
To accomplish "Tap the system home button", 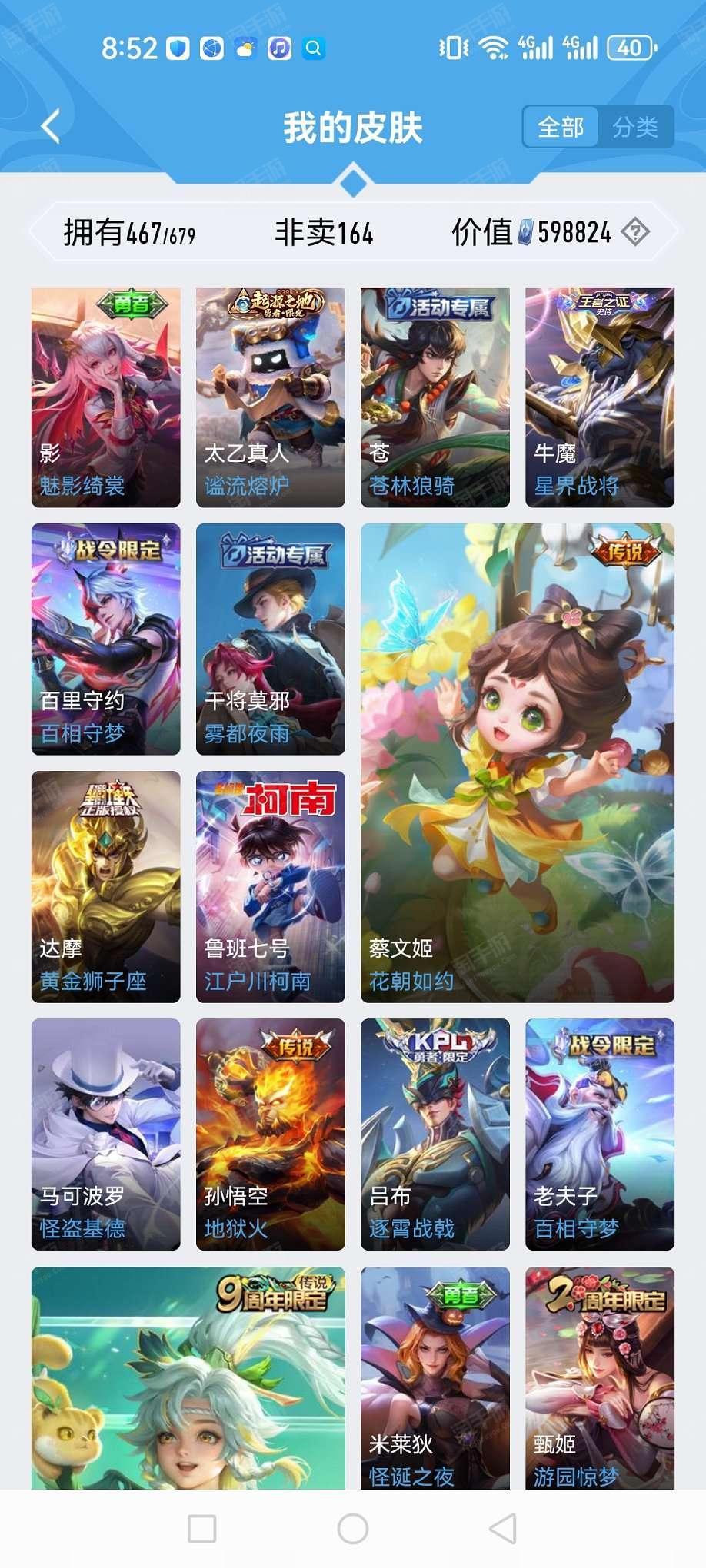I will tap(353, 1529).
